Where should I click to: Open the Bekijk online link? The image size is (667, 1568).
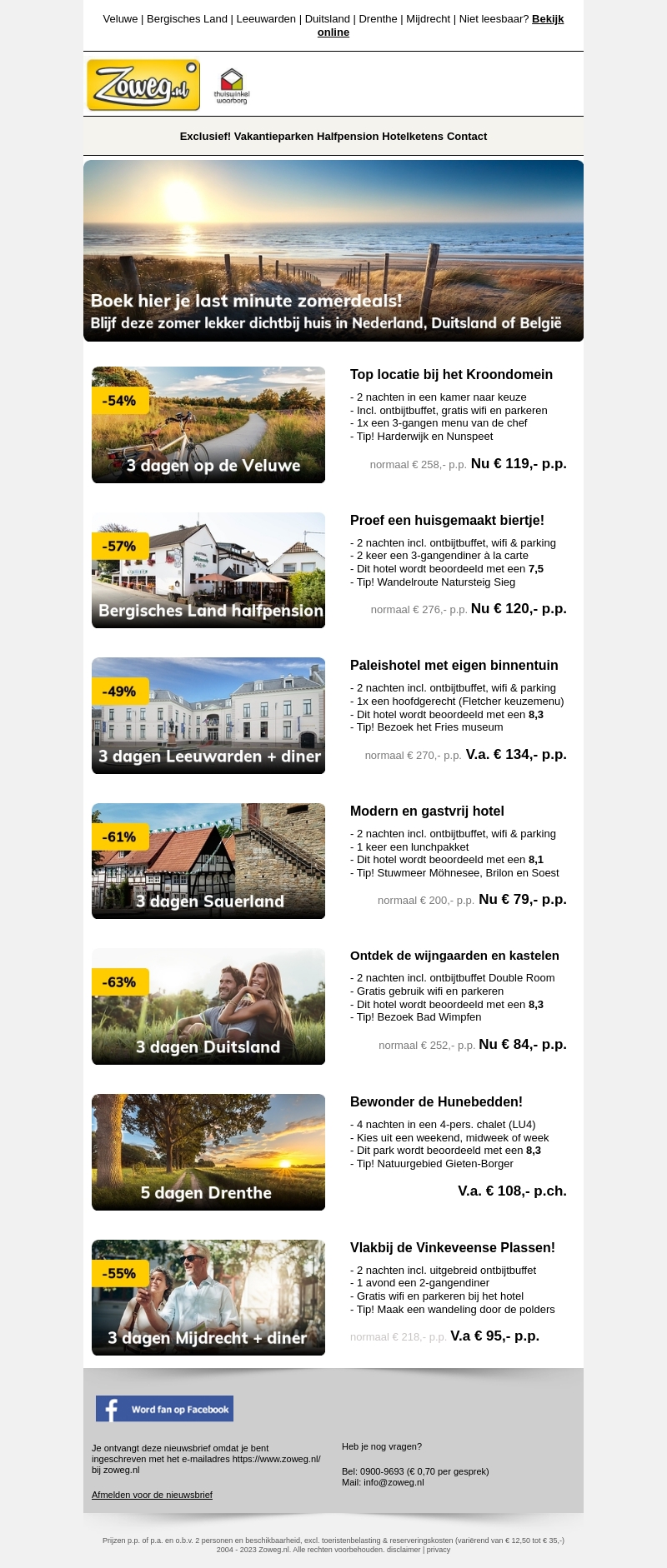click(x=547, y=19)
